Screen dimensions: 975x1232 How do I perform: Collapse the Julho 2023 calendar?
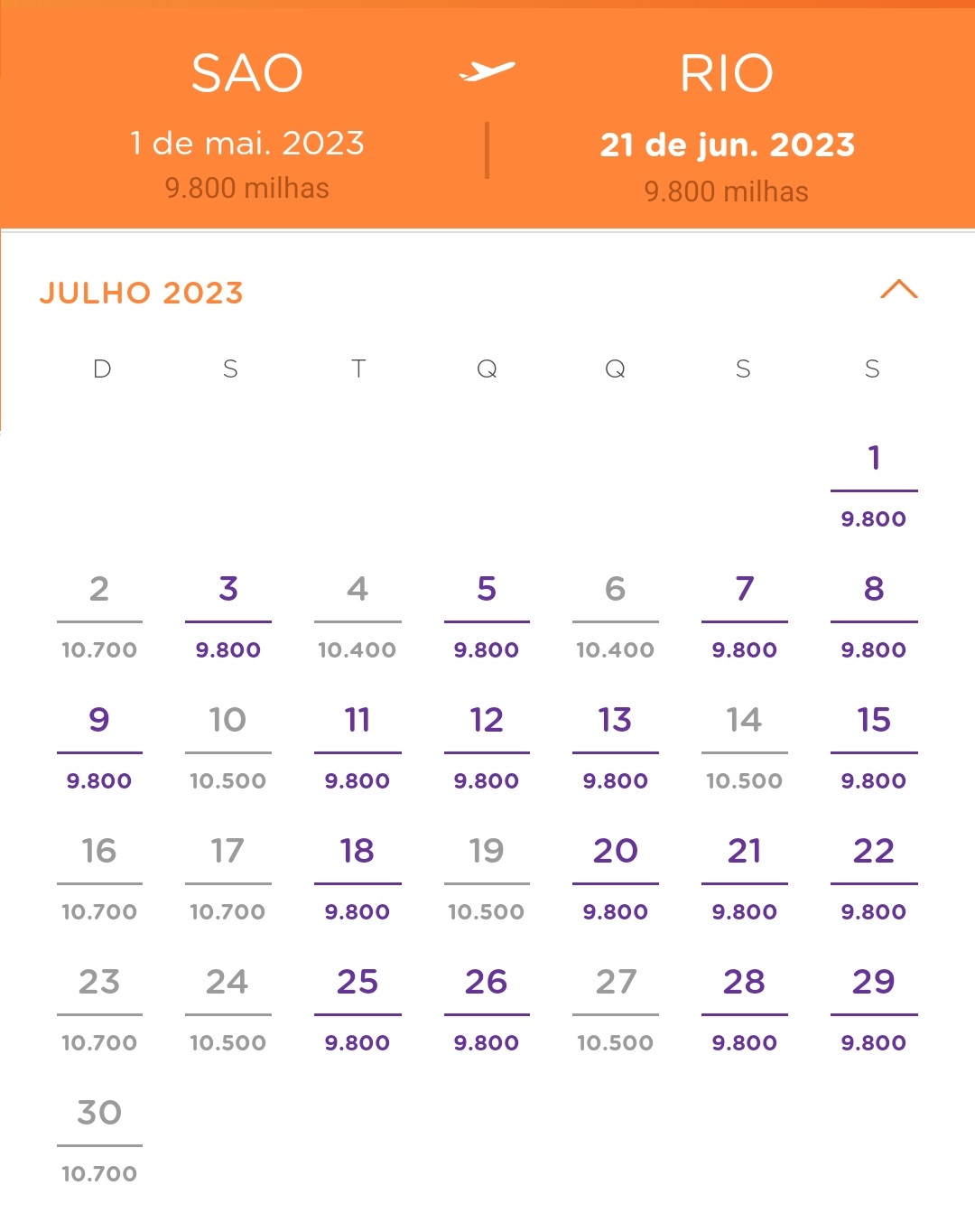(x=898, y=290)
